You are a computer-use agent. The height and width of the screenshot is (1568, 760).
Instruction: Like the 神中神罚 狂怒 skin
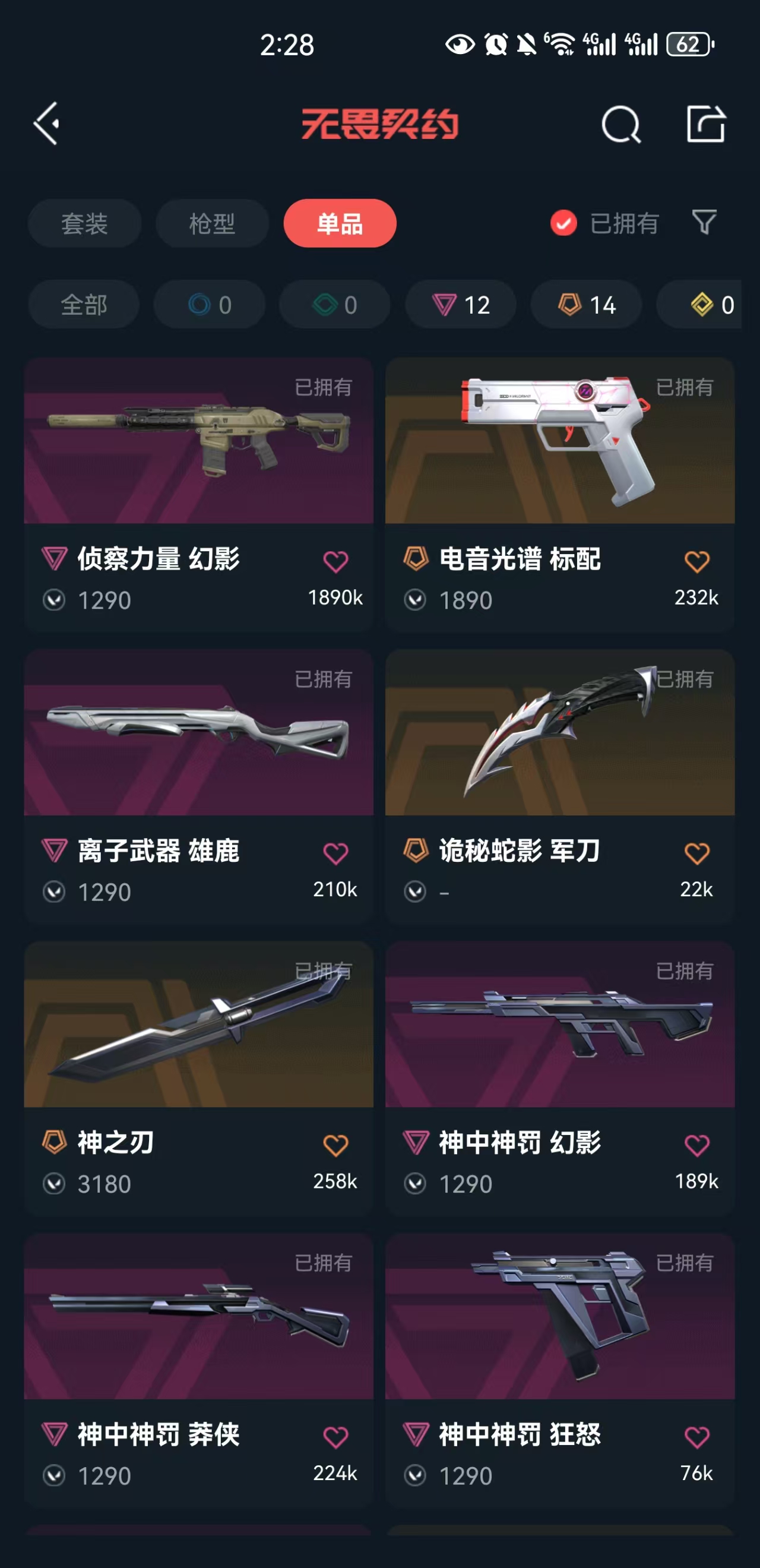696,1437
